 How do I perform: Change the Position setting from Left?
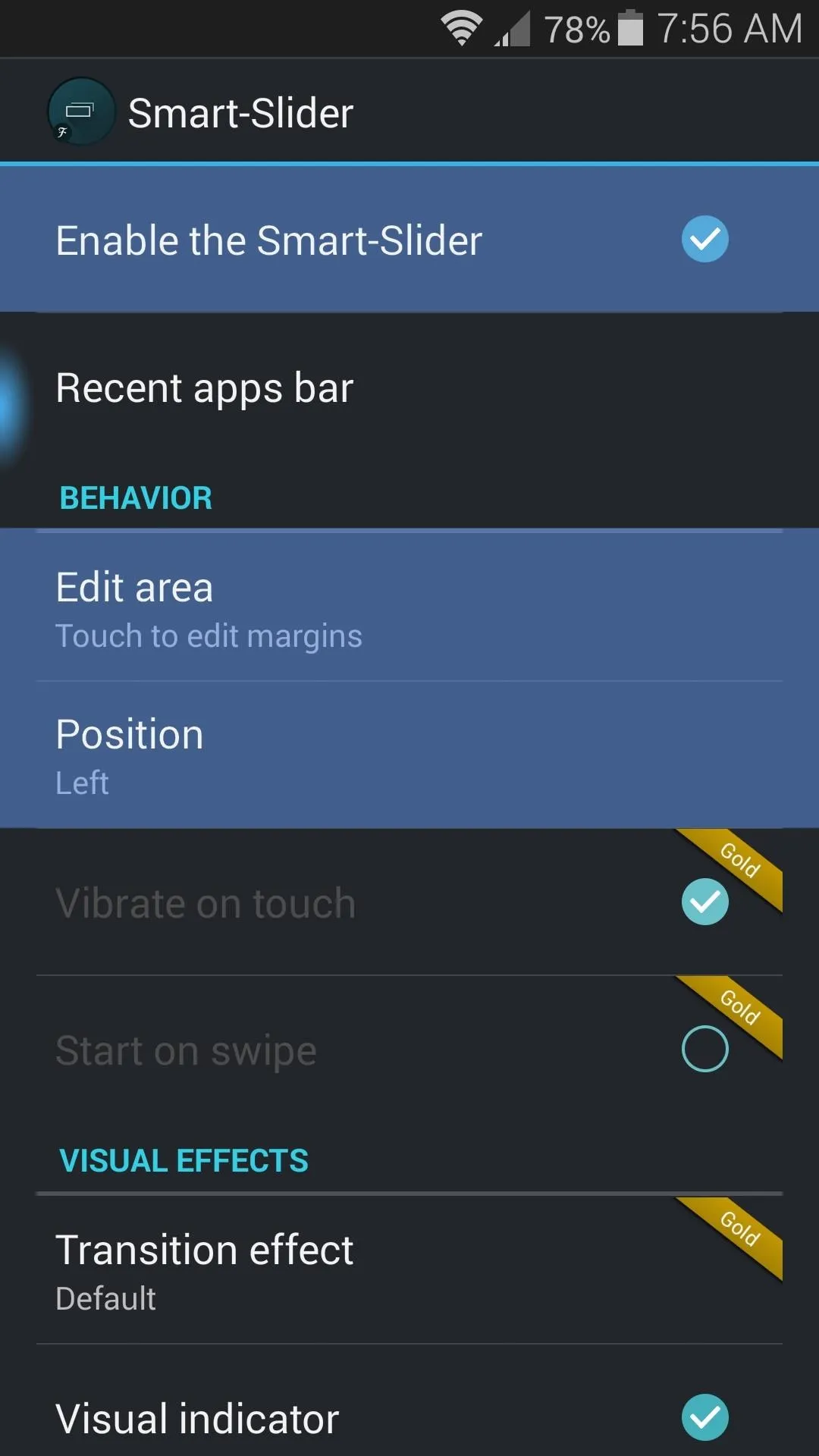tap(409, 755)
